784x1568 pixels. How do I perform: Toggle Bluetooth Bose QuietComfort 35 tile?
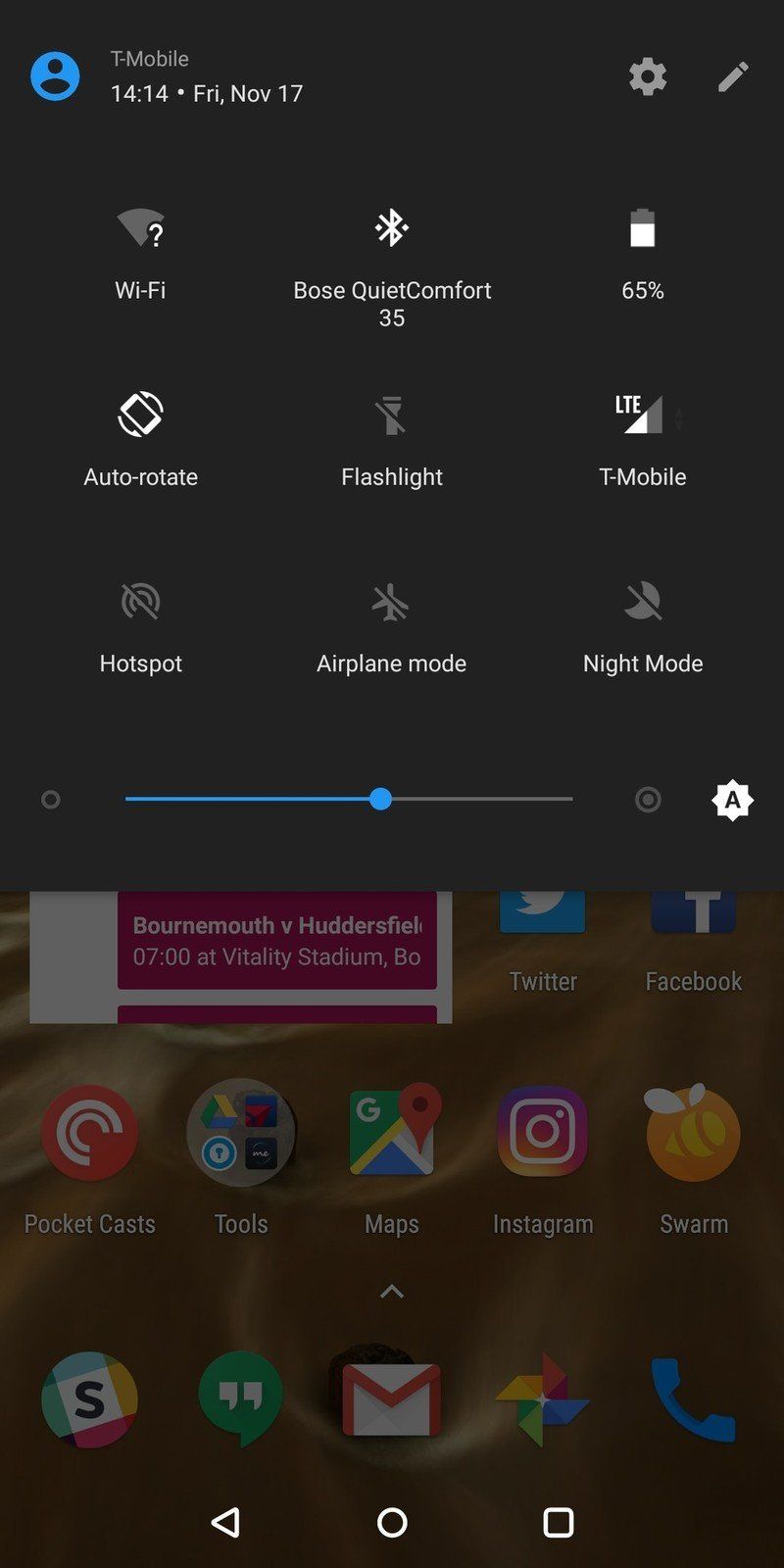click(x=392, y=229)
